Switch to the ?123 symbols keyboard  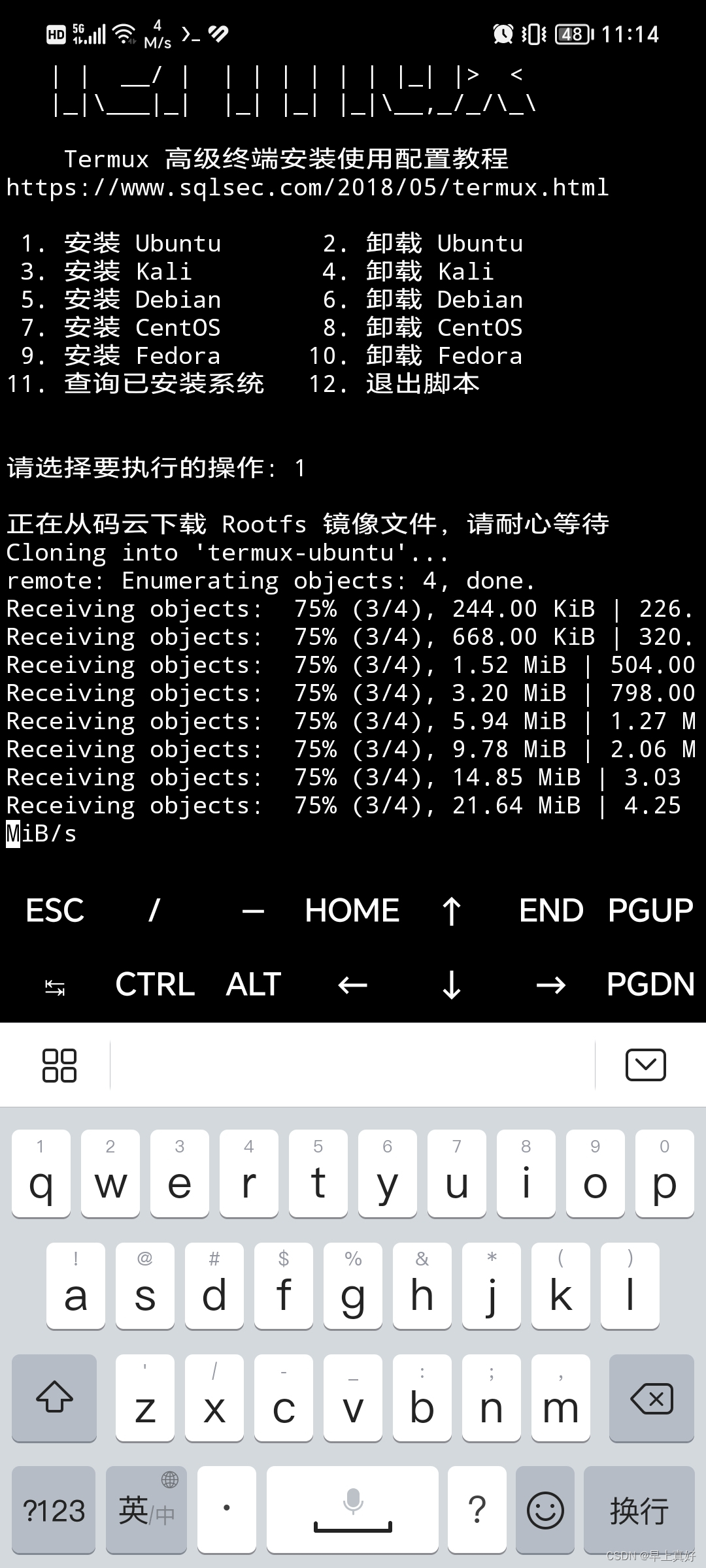(x=54, y=1511)
